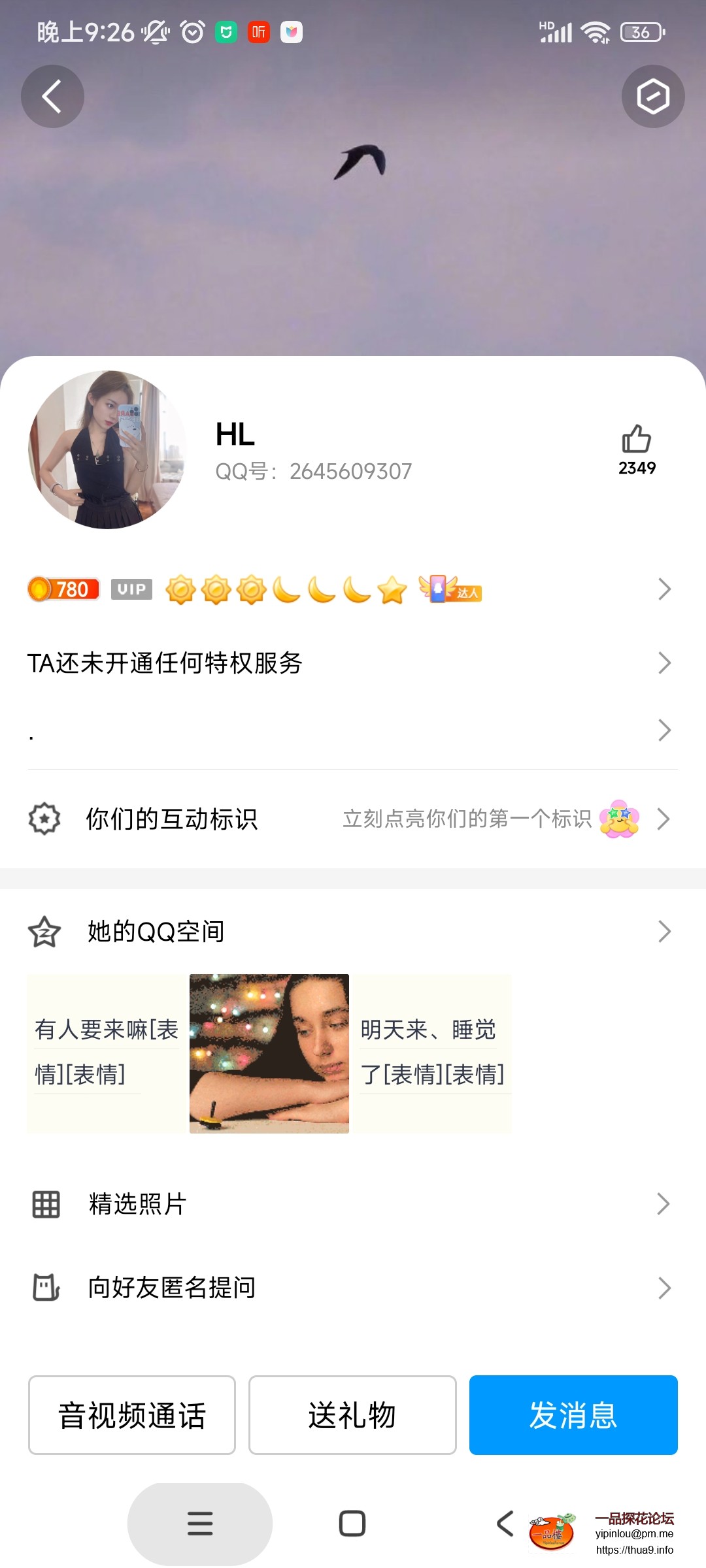Click the thumbs-up like icon showing 2349
The height and width of the screenshot is (1568, 706).
coord(635,441)
